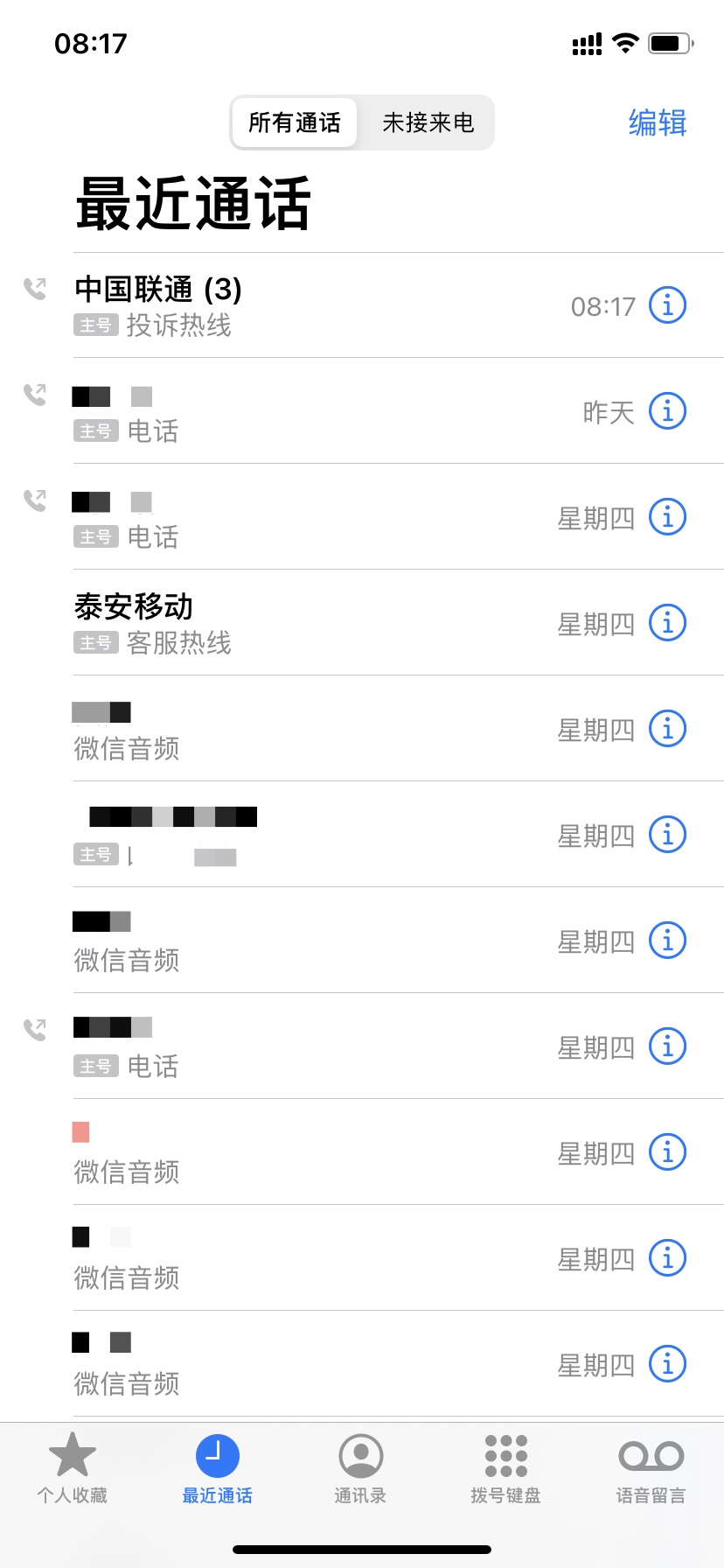Open the 语音留言 voicemail icon
Screen dimensions: 724x1568
[651, 1456]
